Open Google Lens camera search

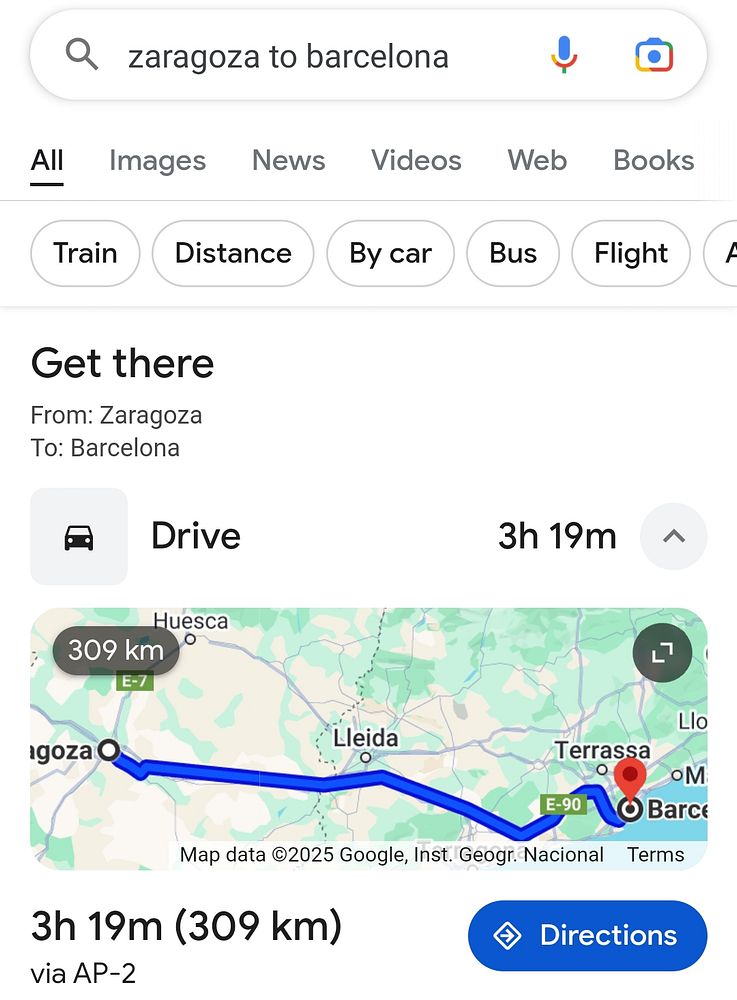click(x=654, y=55)
